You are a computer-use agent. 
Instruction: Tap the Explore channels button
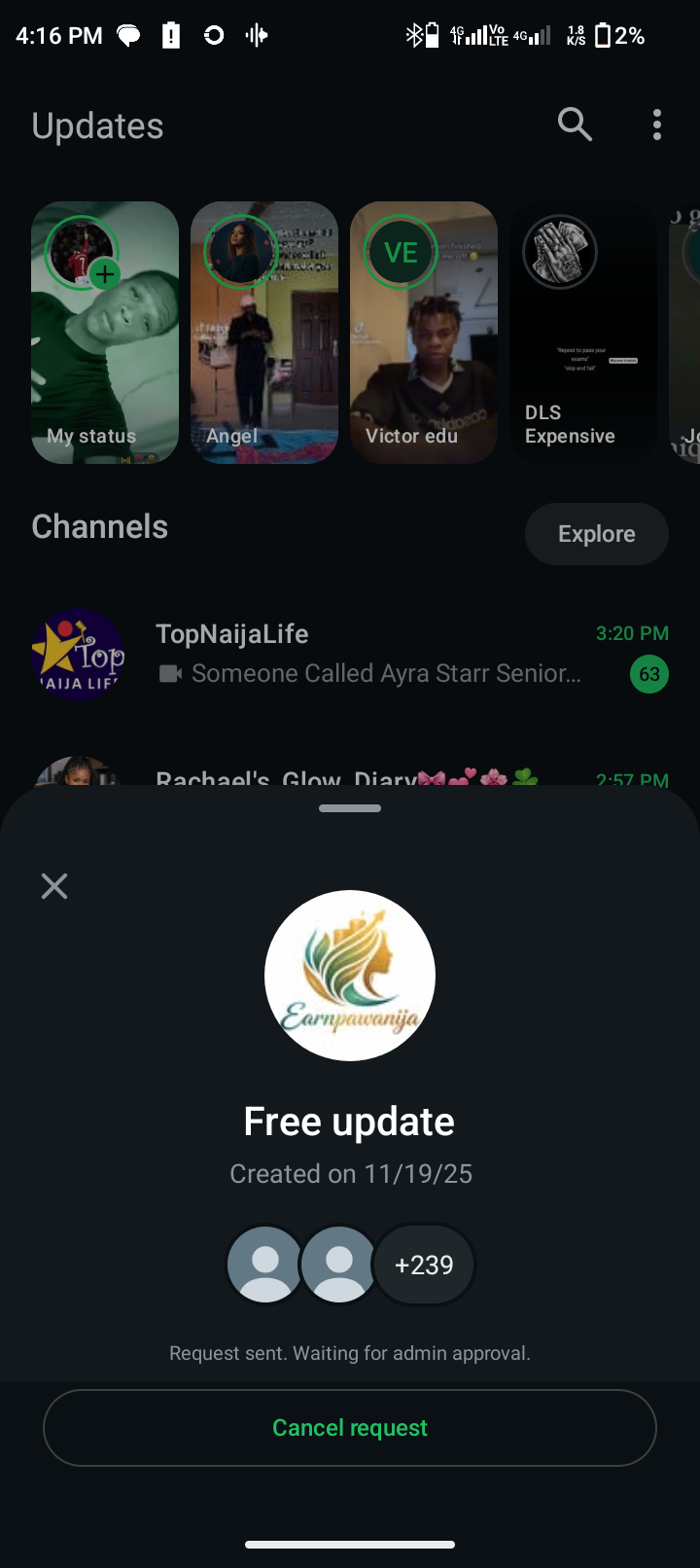tap(596, 534)
